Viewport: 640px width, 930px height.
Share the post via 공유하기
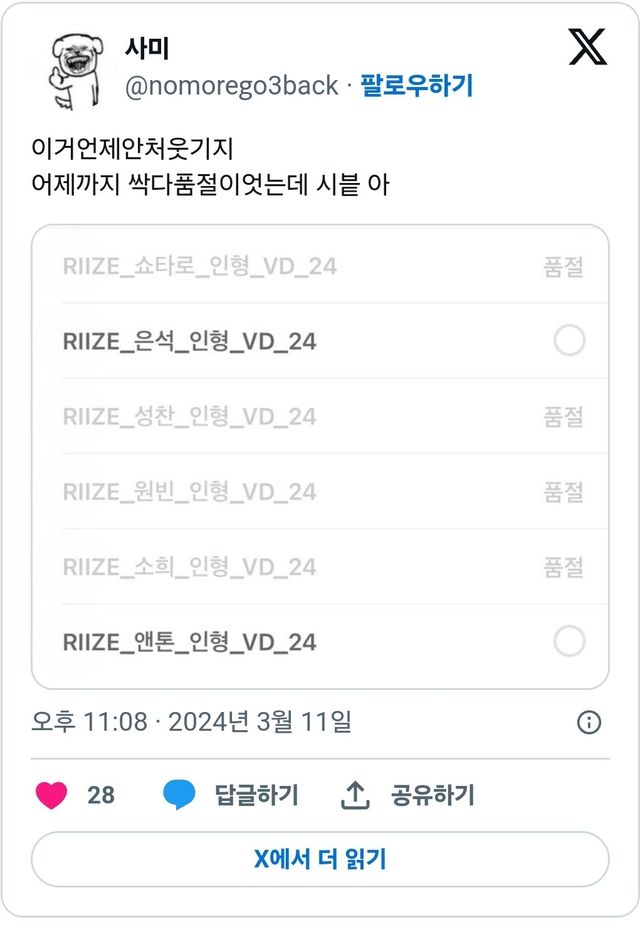(407, 795)
